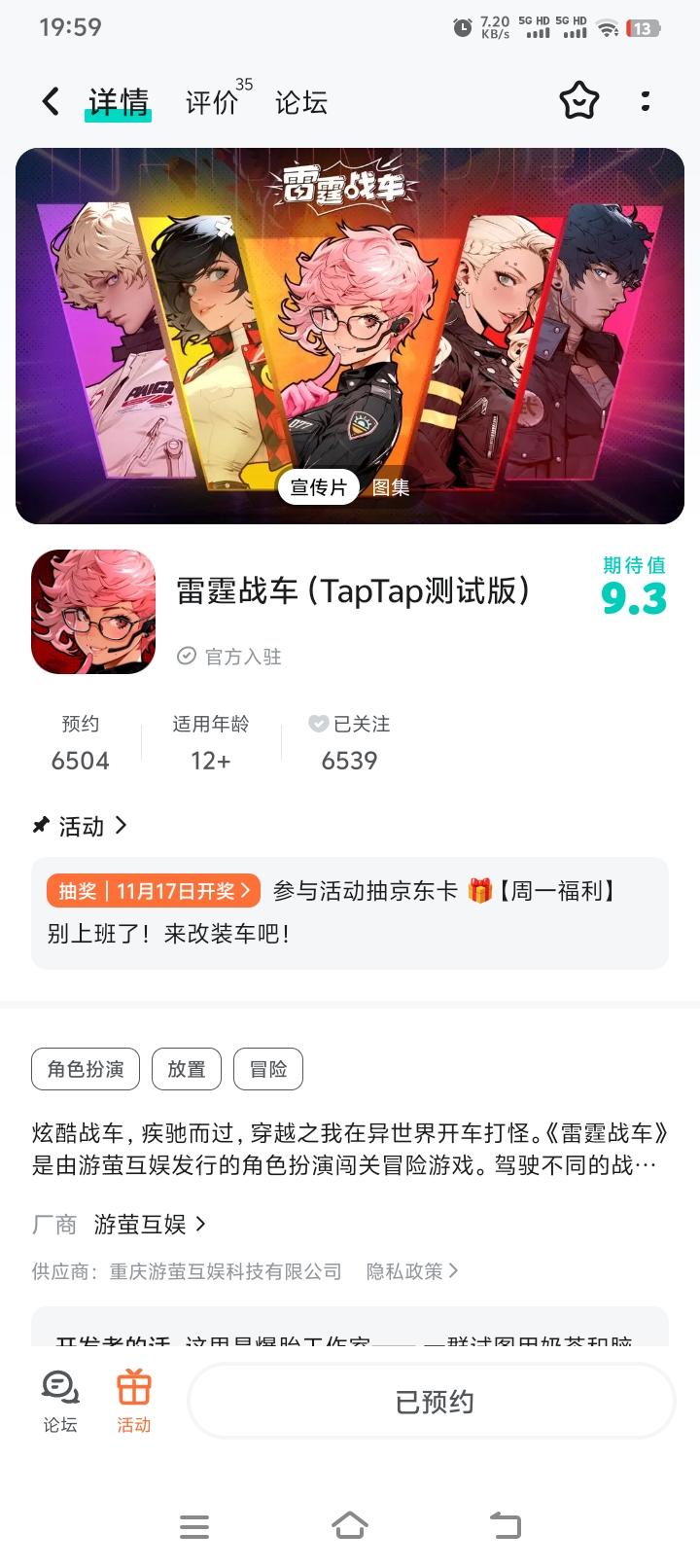The image size is (700, 1568).
Task: Tap the game's avatar icon
Action: point(92,613)
